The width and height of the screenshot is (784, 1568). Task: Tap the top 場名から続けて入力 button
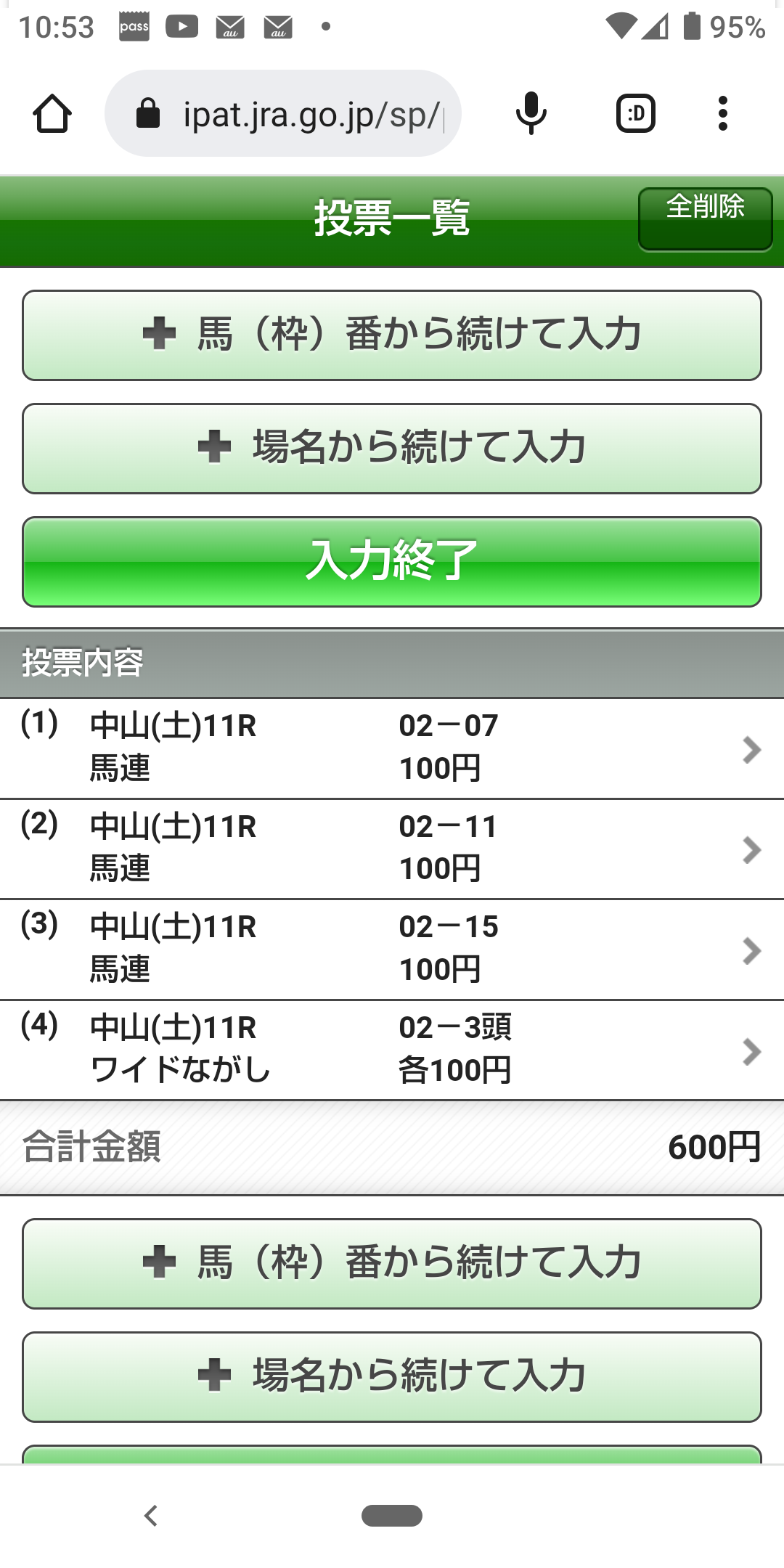392,449
